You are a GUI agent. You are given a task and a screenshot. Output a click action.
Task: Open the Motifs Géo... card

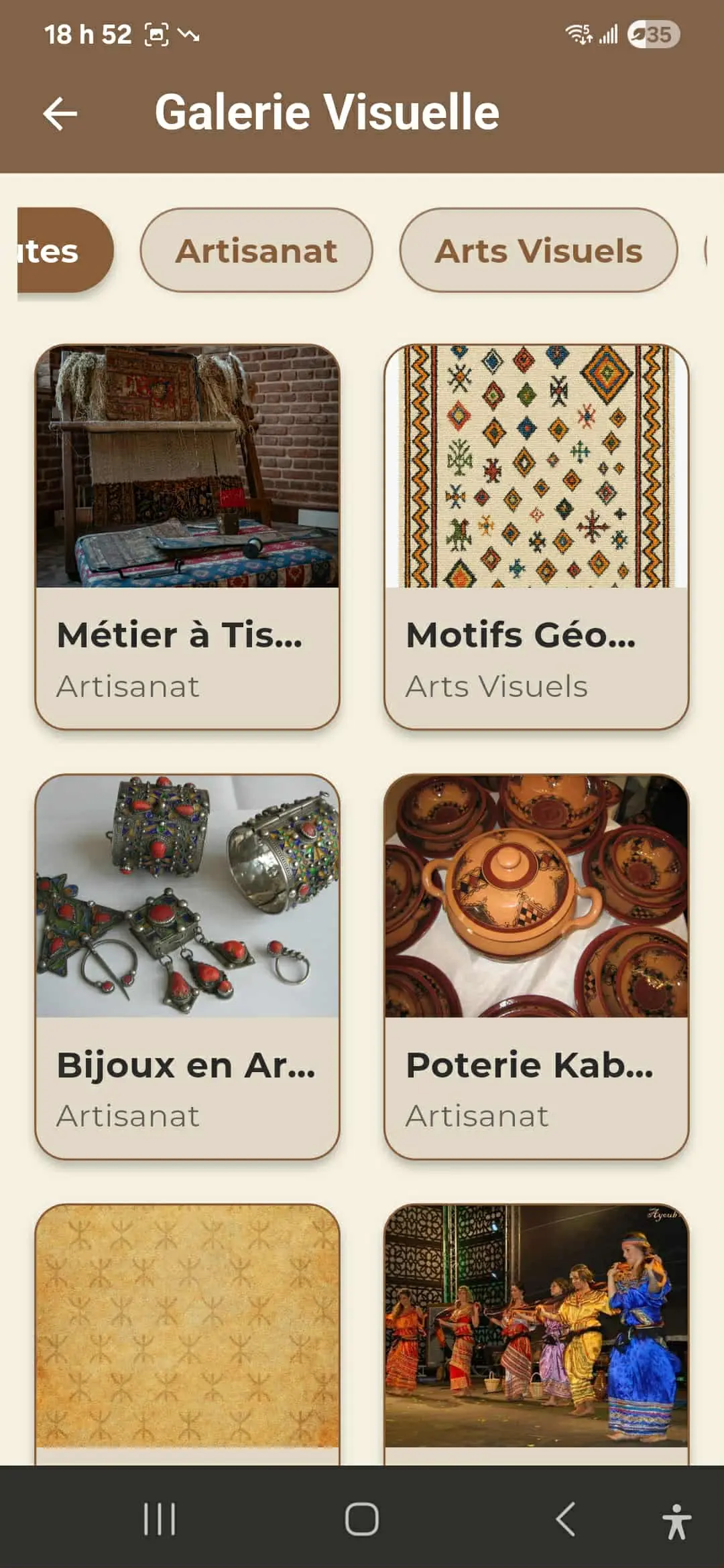coord(536,536)
